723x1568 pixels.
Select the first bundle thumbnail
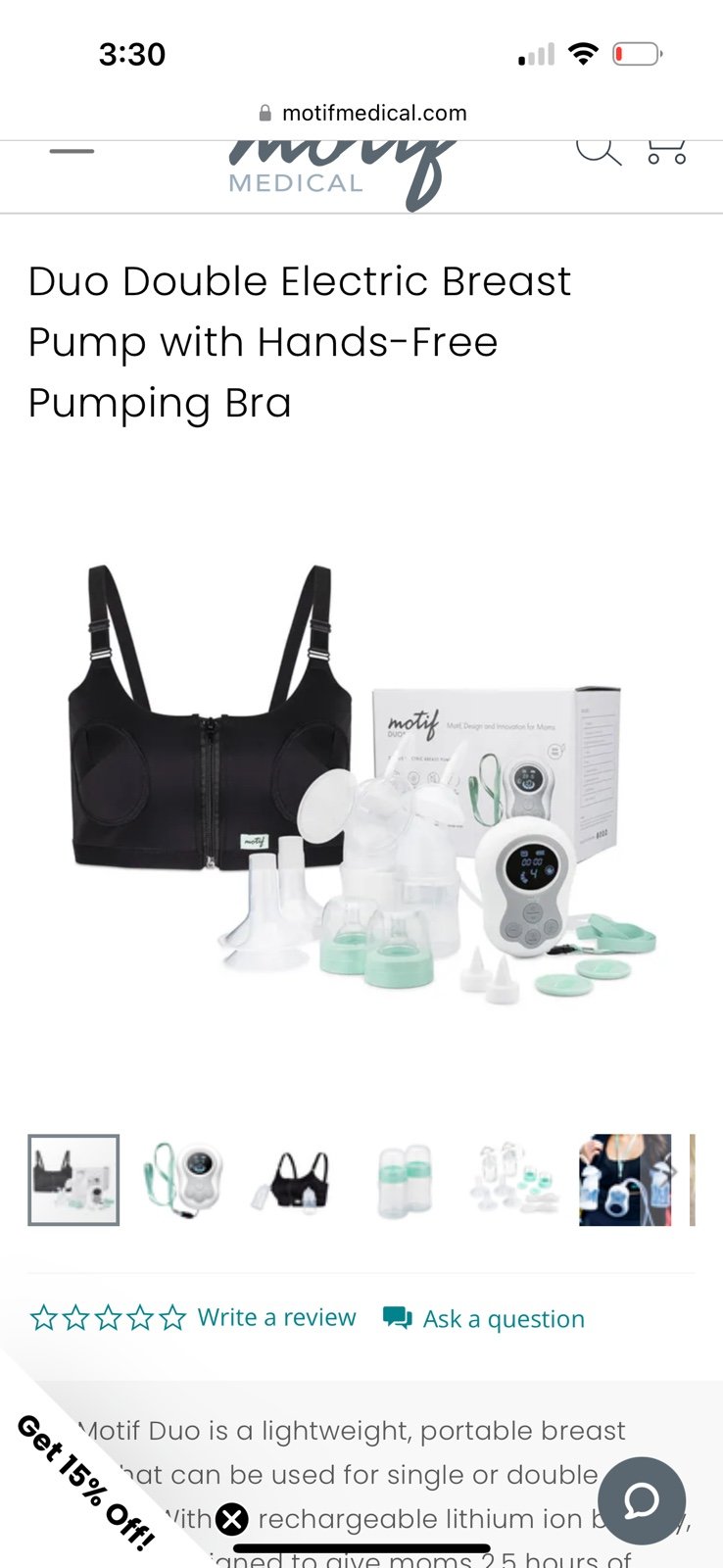[x=73, y=1180]
